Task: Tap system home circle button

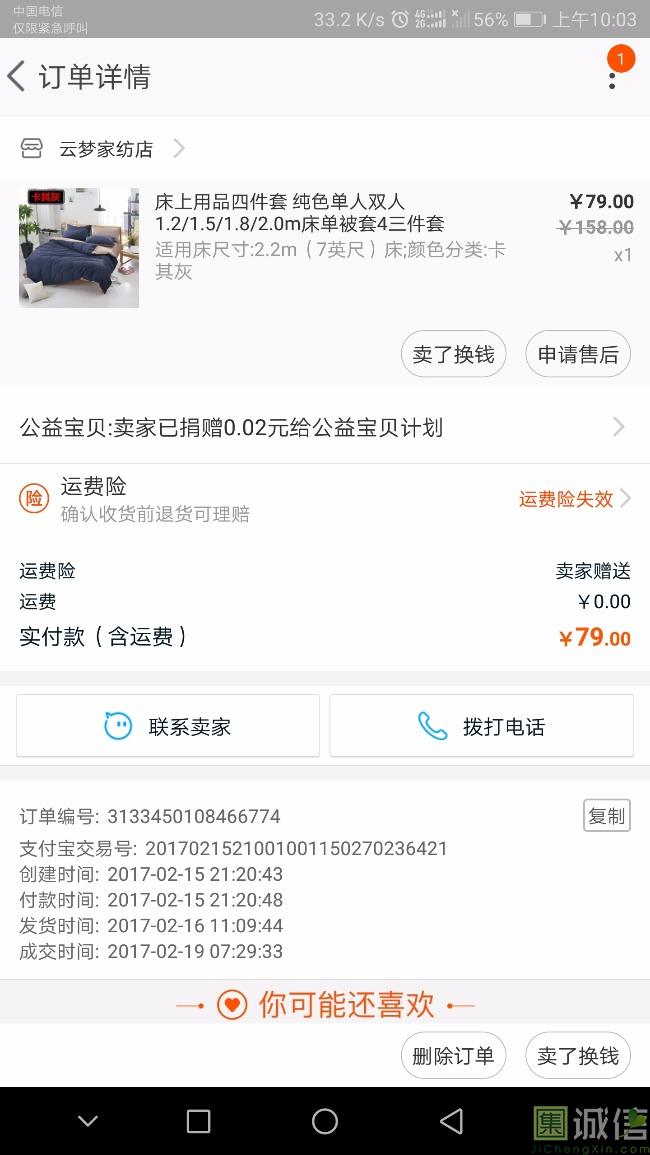Action: pyautogui.click(x=325, y=1121)
